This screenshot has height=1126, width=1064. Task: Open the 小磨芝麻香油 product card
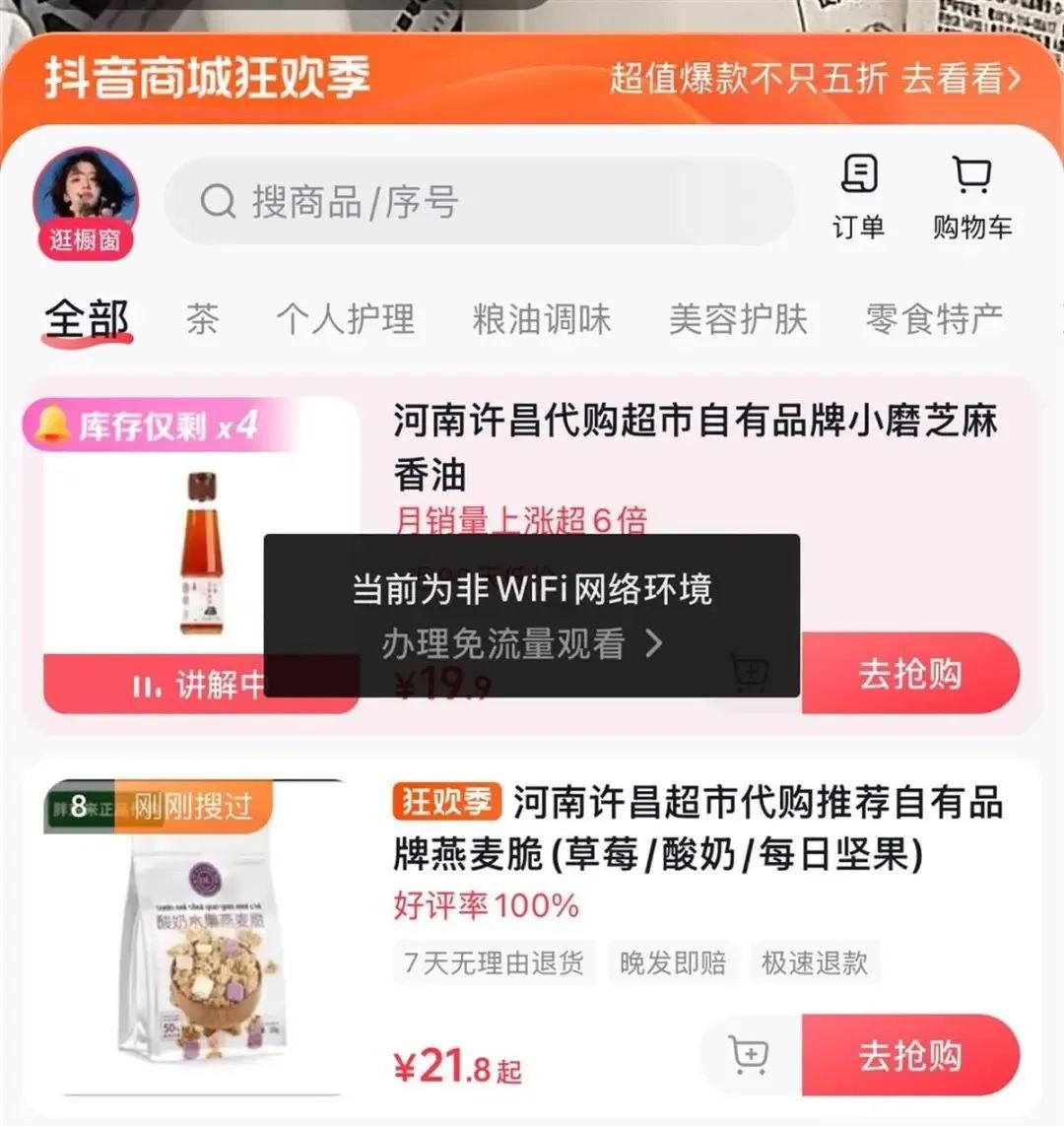(695, 447)
